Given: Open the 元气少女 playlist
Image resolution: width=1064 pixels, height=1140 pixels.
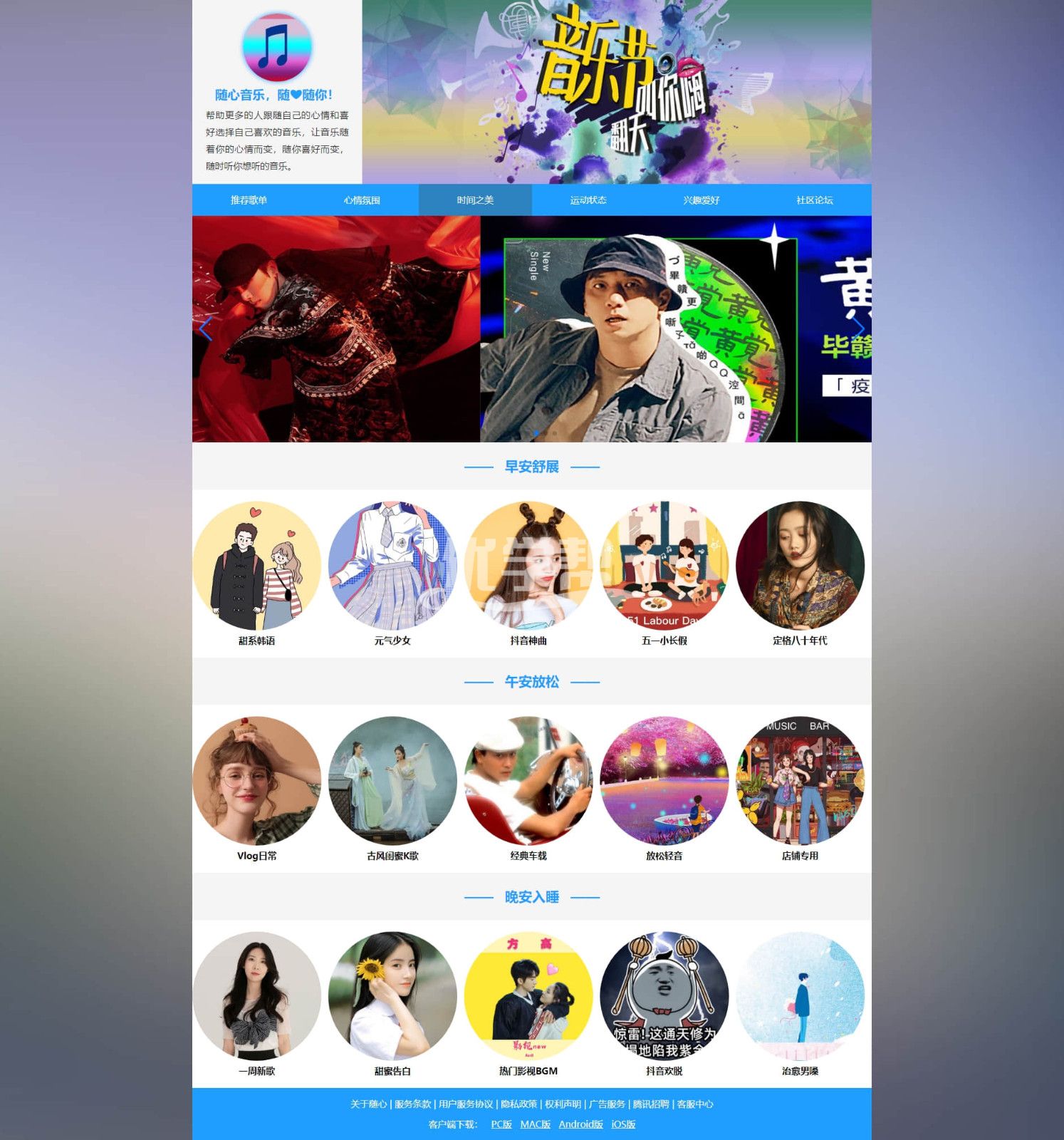Looking at the screenshot, I should point(392,566).
